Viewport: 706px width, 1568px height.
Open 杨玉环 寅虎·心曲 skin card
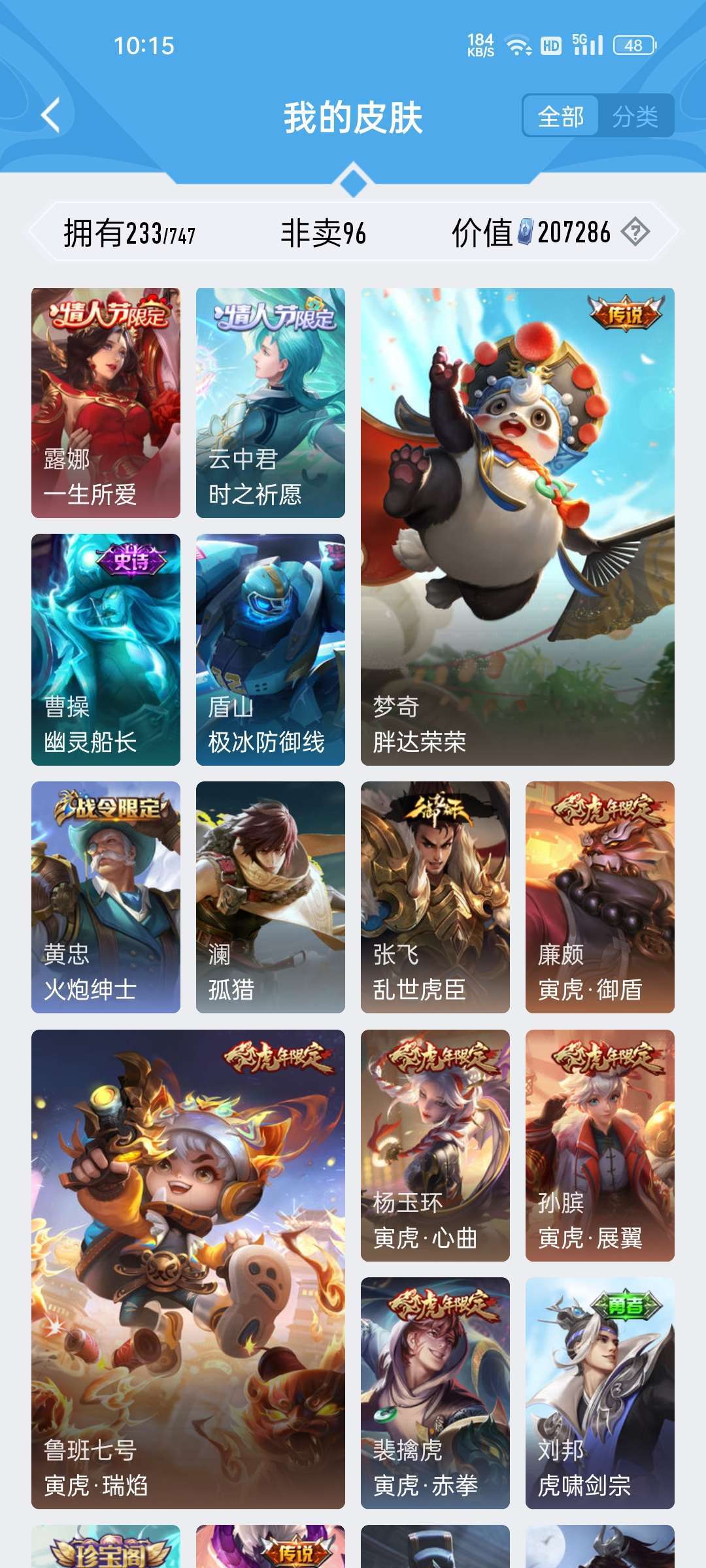pyautogui.click(x=435, y=1145)
